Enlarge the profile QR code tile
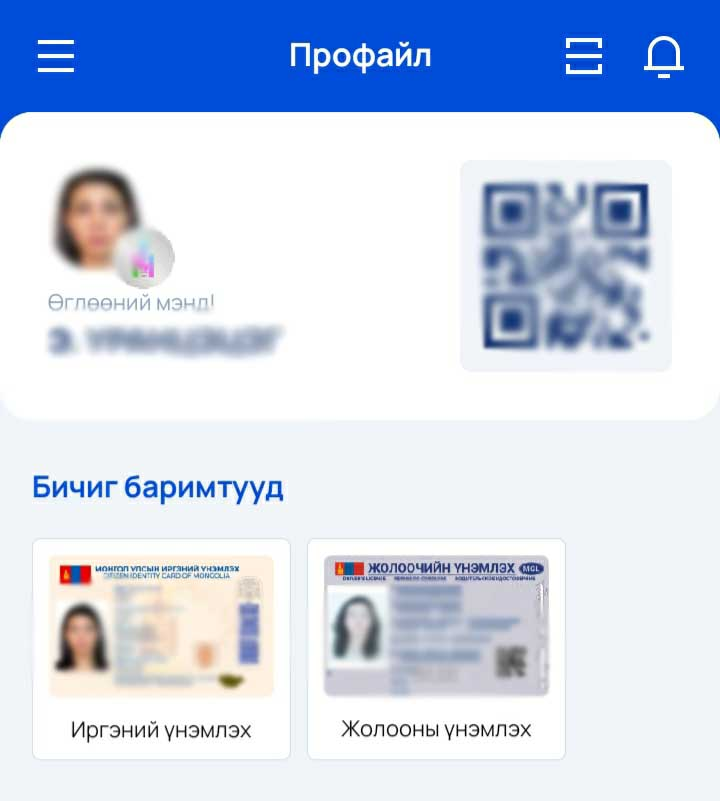720x801 pixels. 566,266
